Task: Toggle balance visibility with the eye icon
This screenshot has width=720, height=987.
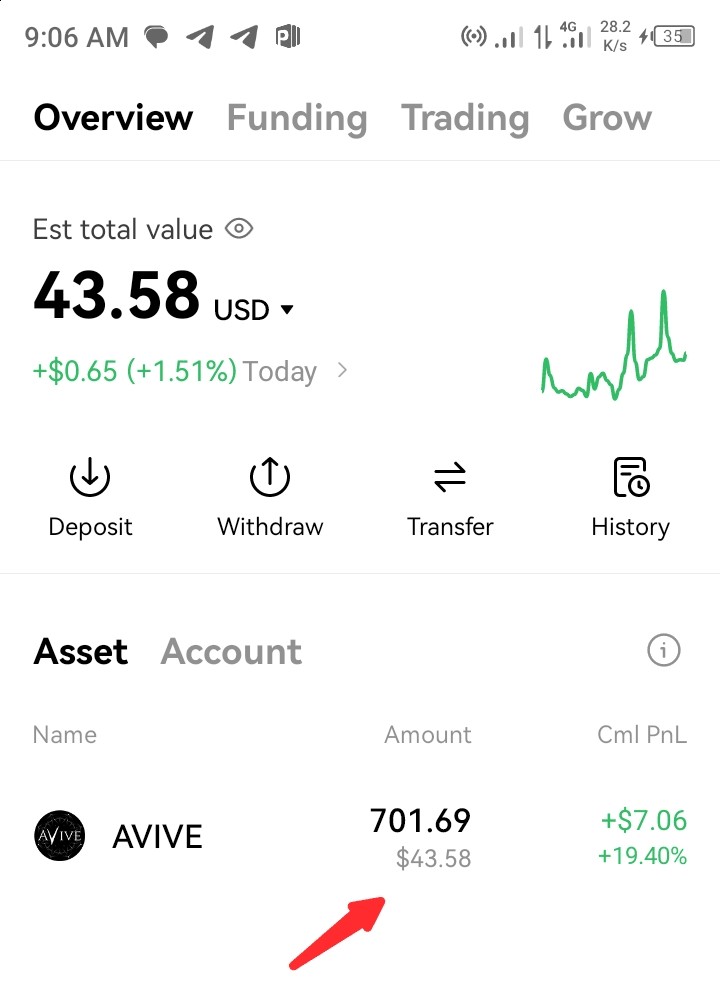Action: click(x=240, y=230)
